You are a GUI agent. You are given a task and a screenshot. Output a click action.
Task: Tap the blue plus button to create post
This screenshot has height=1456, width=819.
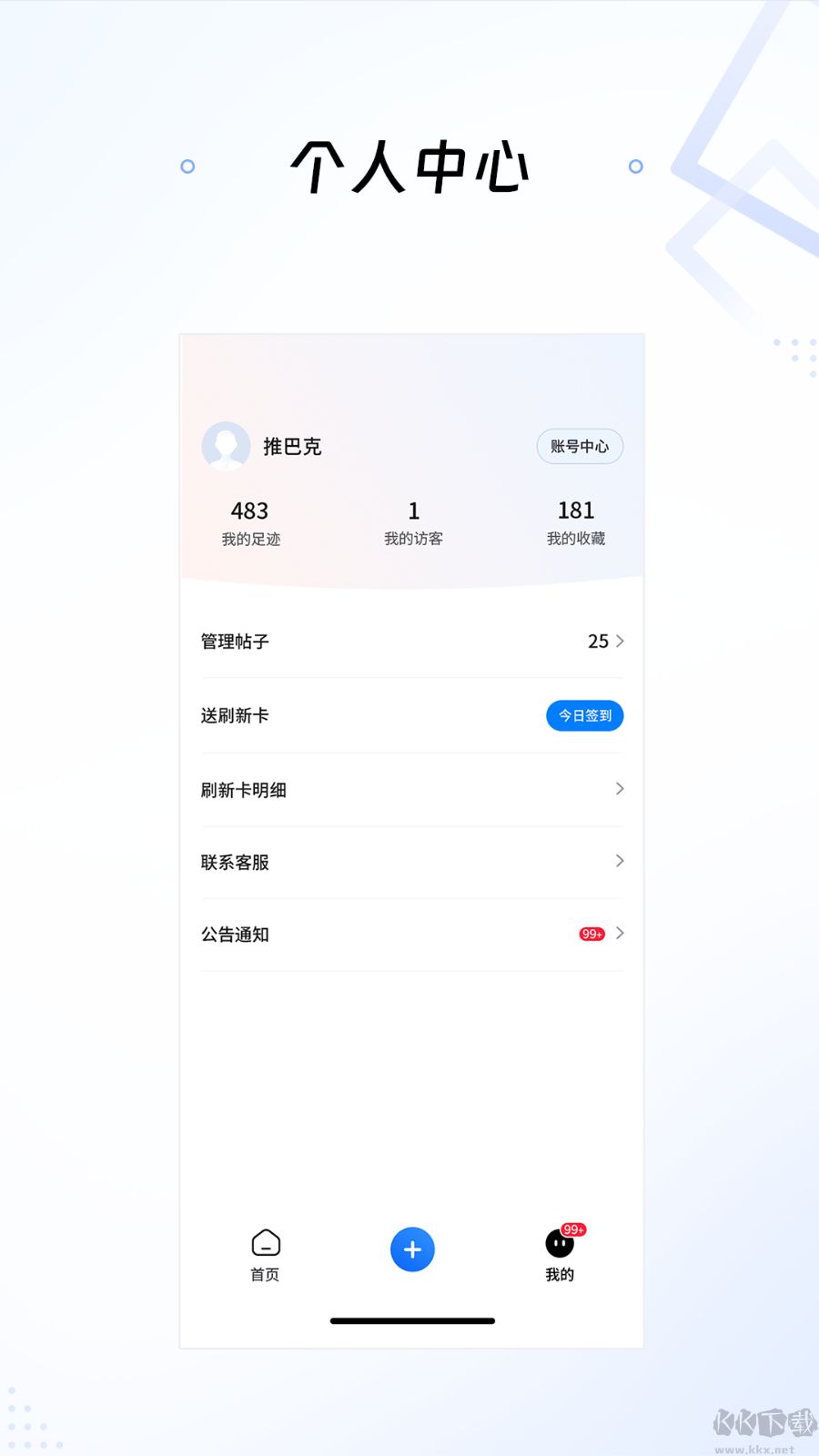pyautogui.click(x=412, y=1249)
